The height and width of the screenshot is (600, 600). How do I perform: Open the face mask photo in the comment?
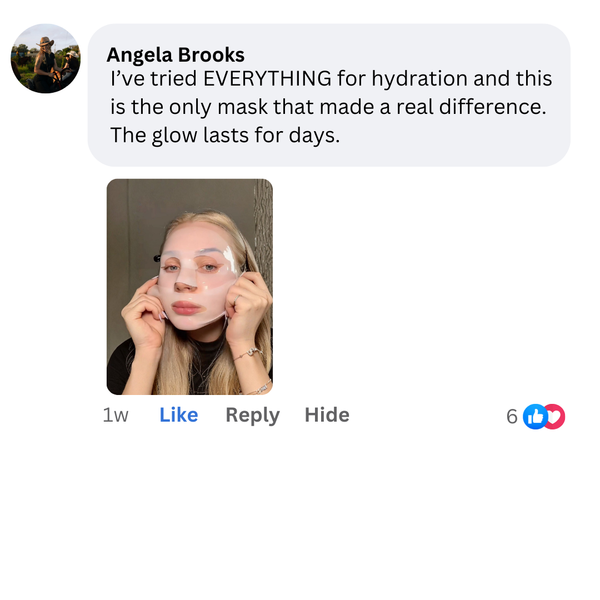coord(190,287)
